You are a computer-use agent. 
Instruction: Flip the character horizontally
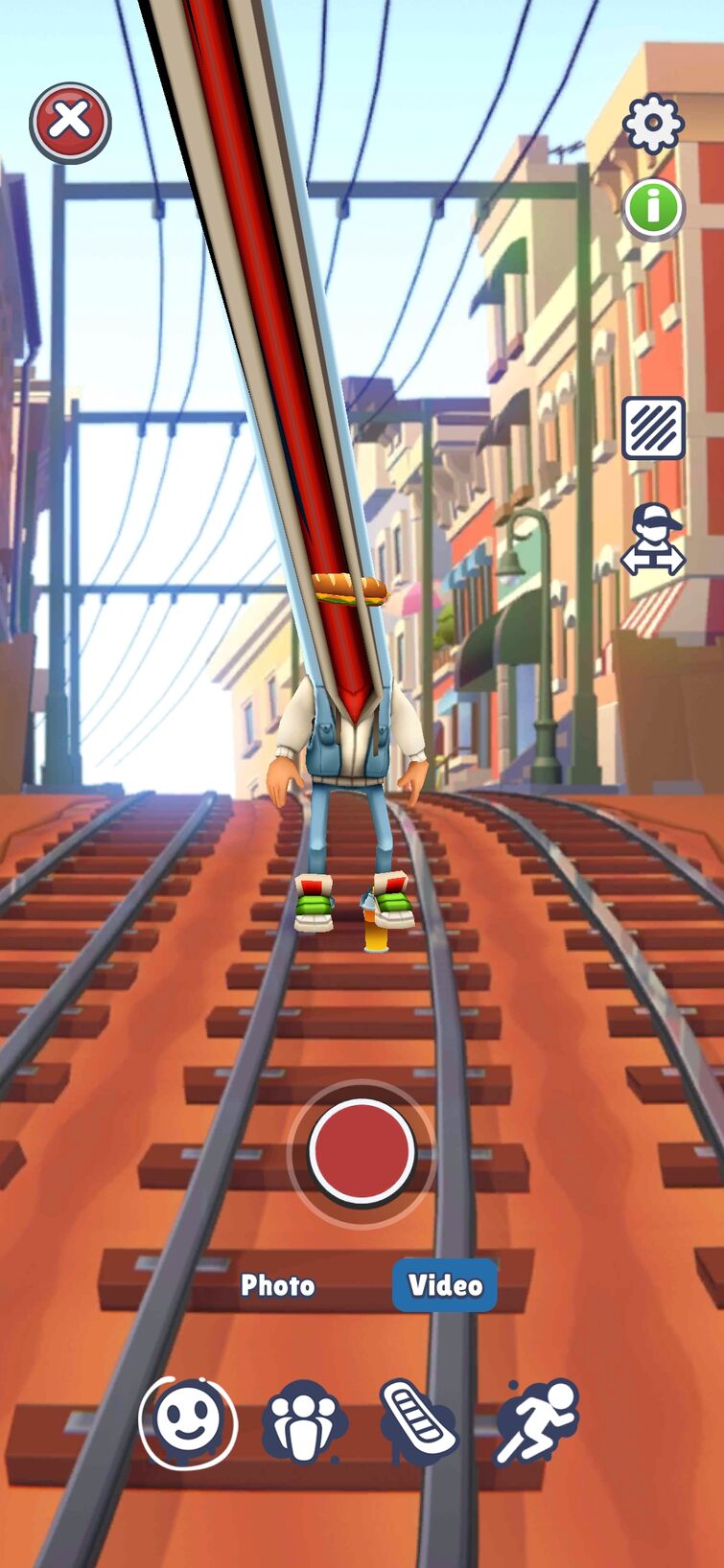click(653, 540)
